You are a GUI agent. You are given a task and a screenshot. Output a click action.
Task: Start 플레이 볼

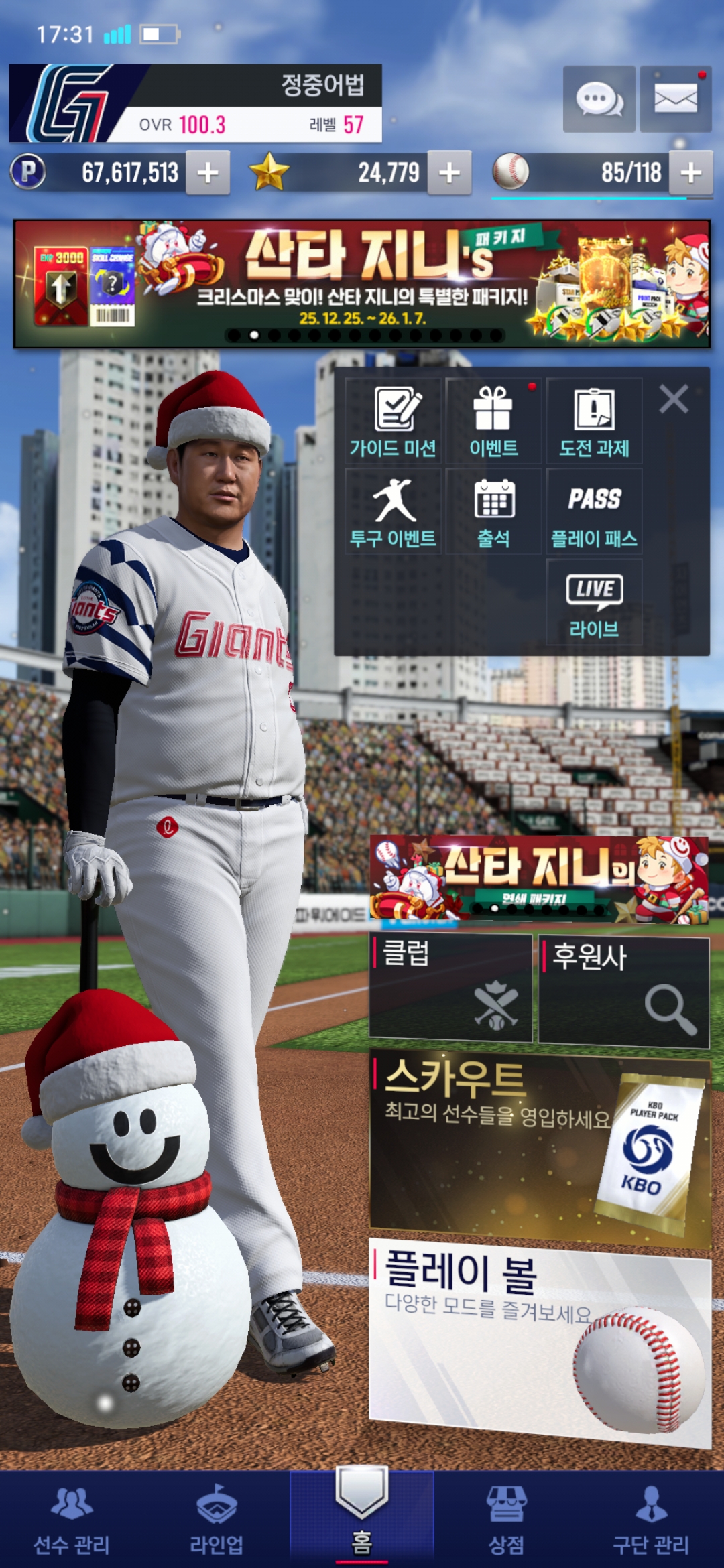(540, 1337)
